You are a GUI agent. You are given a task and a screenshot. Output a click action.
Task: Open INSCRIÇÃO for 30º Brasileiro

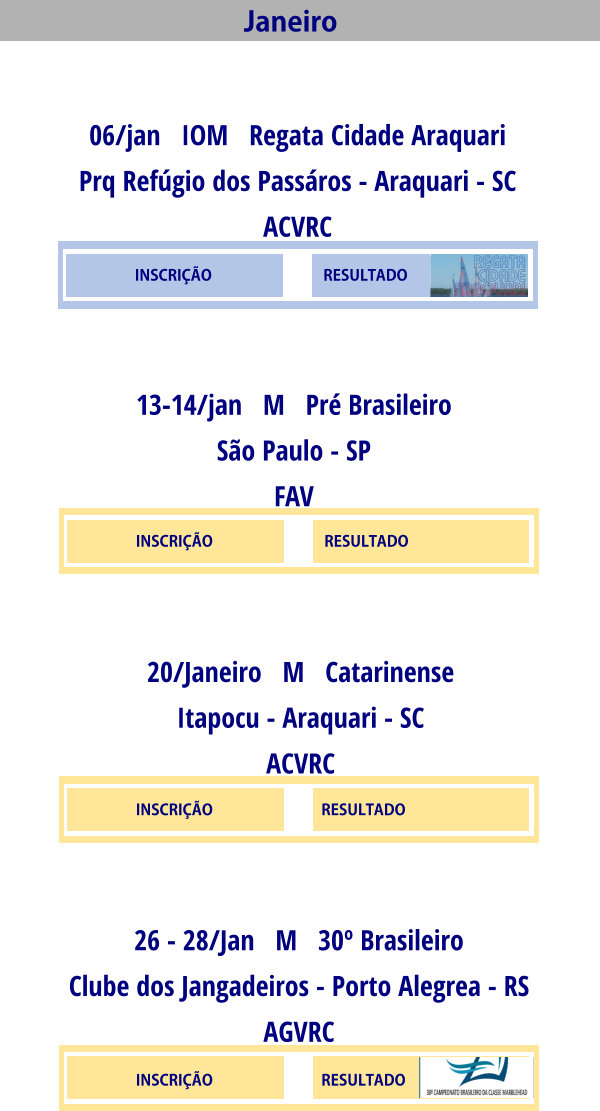174,1079
